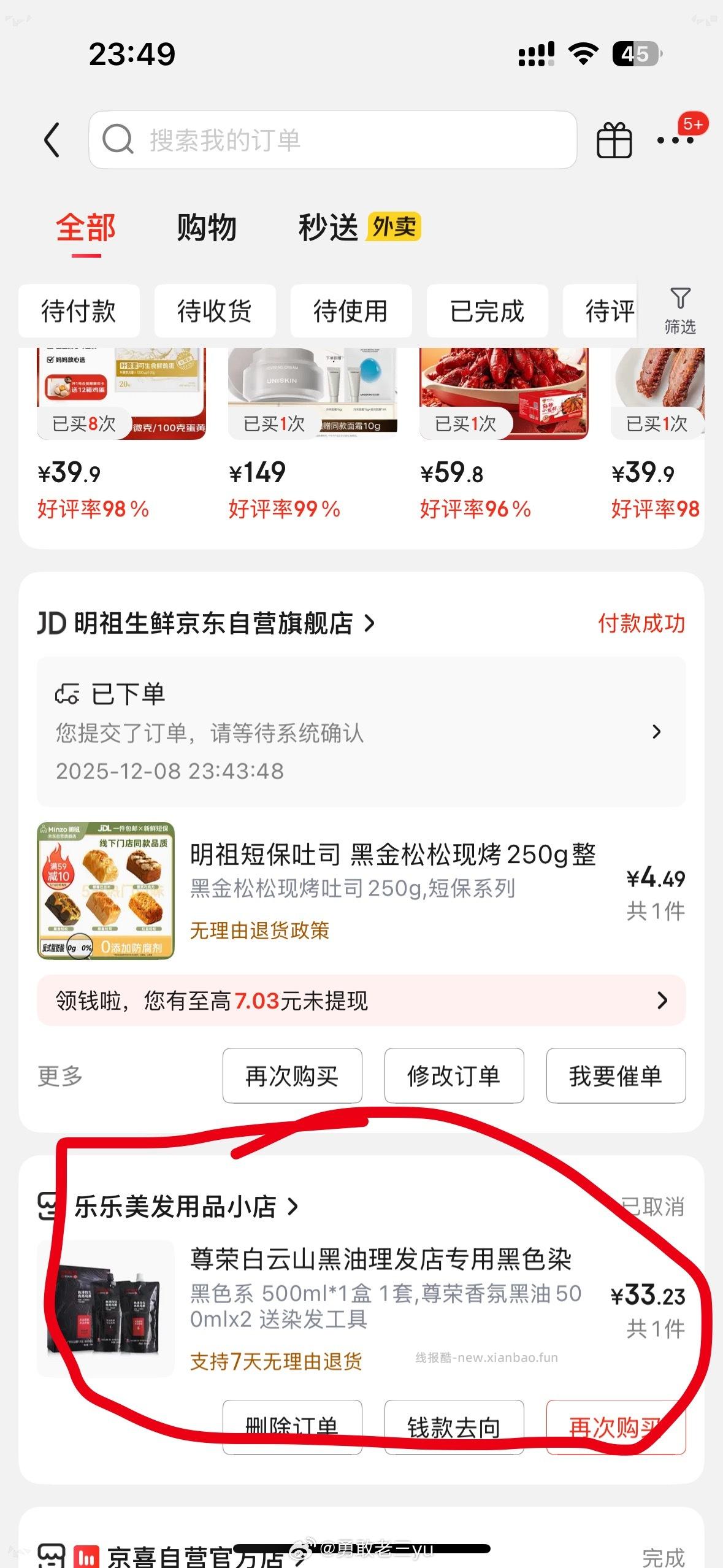Expand the 领钱啦 cashback banner chevron

coord(662,1001)
